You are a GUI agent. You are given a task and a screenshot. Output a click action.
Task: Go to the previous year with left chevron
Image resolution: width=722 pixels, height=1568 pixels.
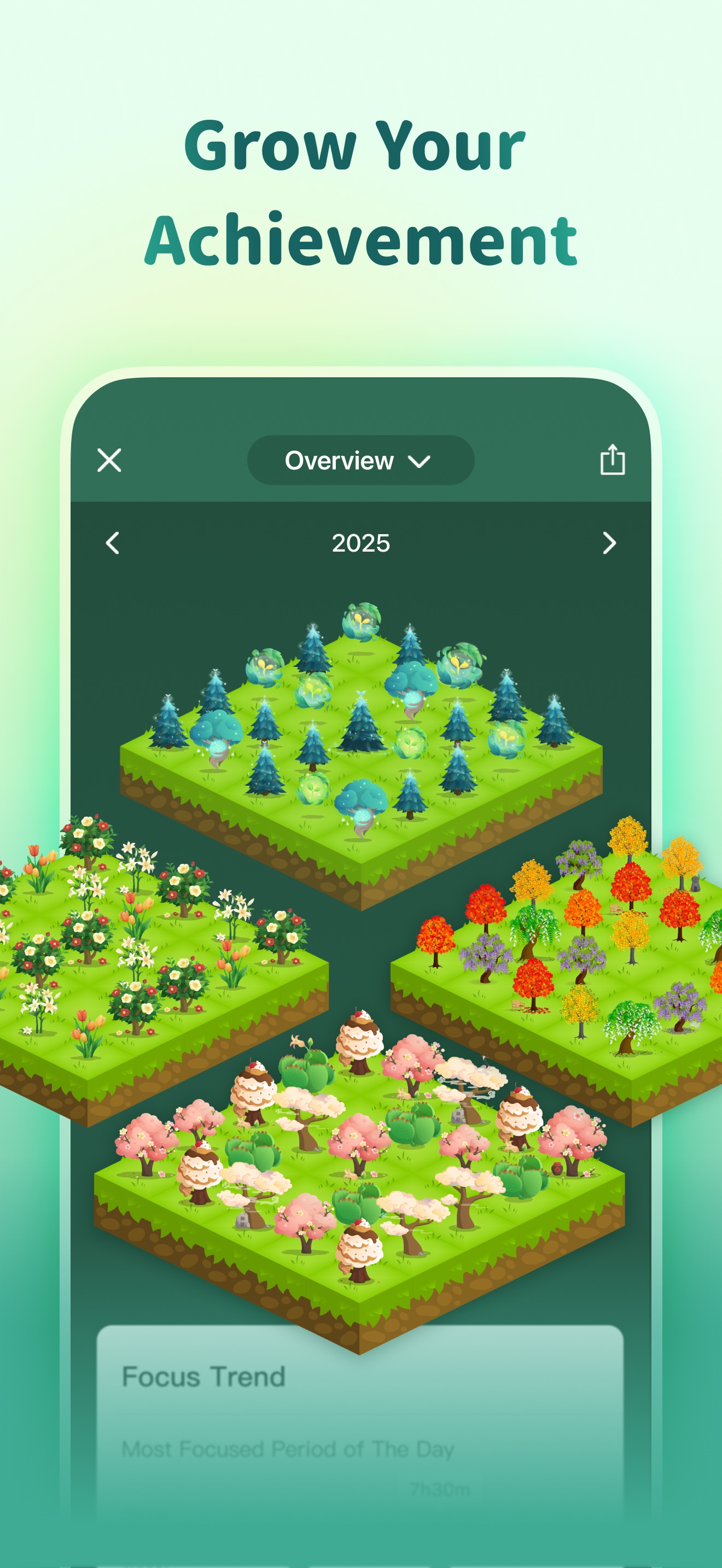coord(112,543)
